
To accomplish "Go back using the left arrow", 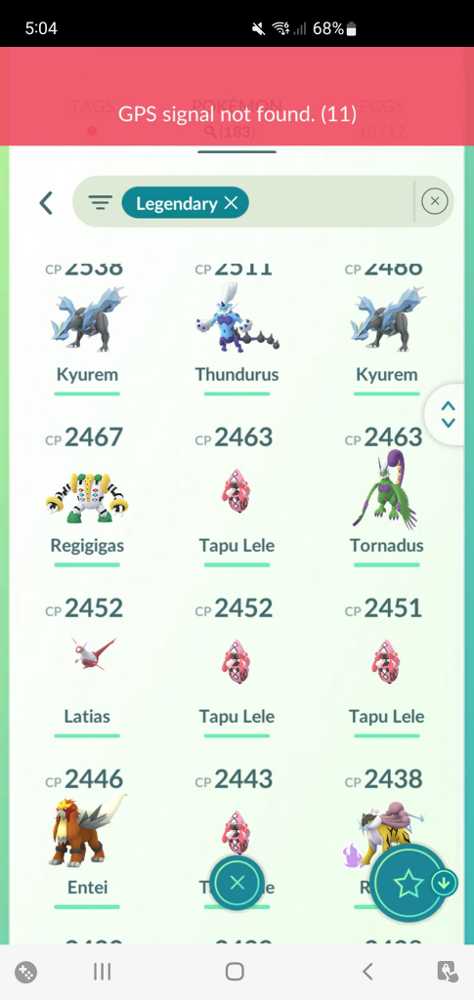I will click(46, 203).
